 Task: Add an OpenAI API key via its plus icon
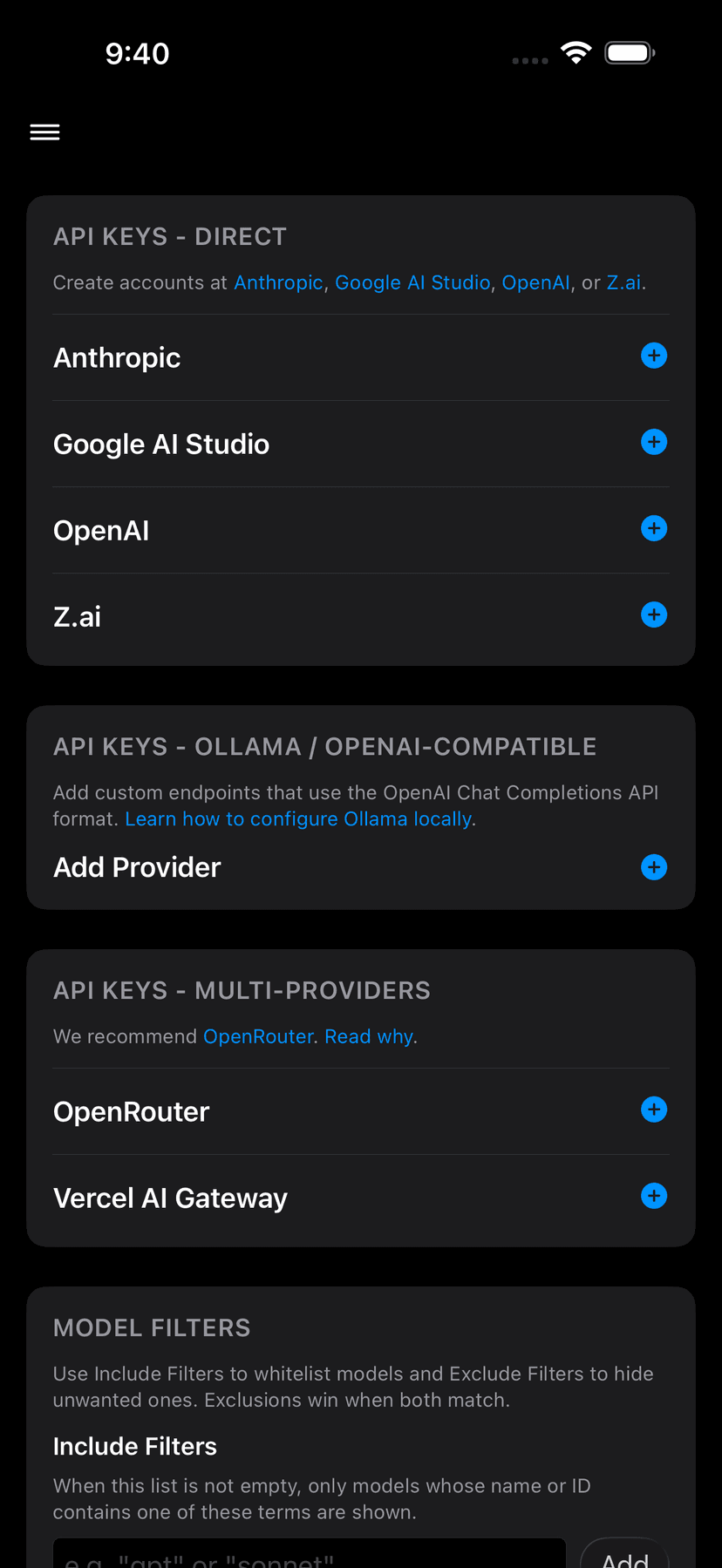click(x=653, y=528)
